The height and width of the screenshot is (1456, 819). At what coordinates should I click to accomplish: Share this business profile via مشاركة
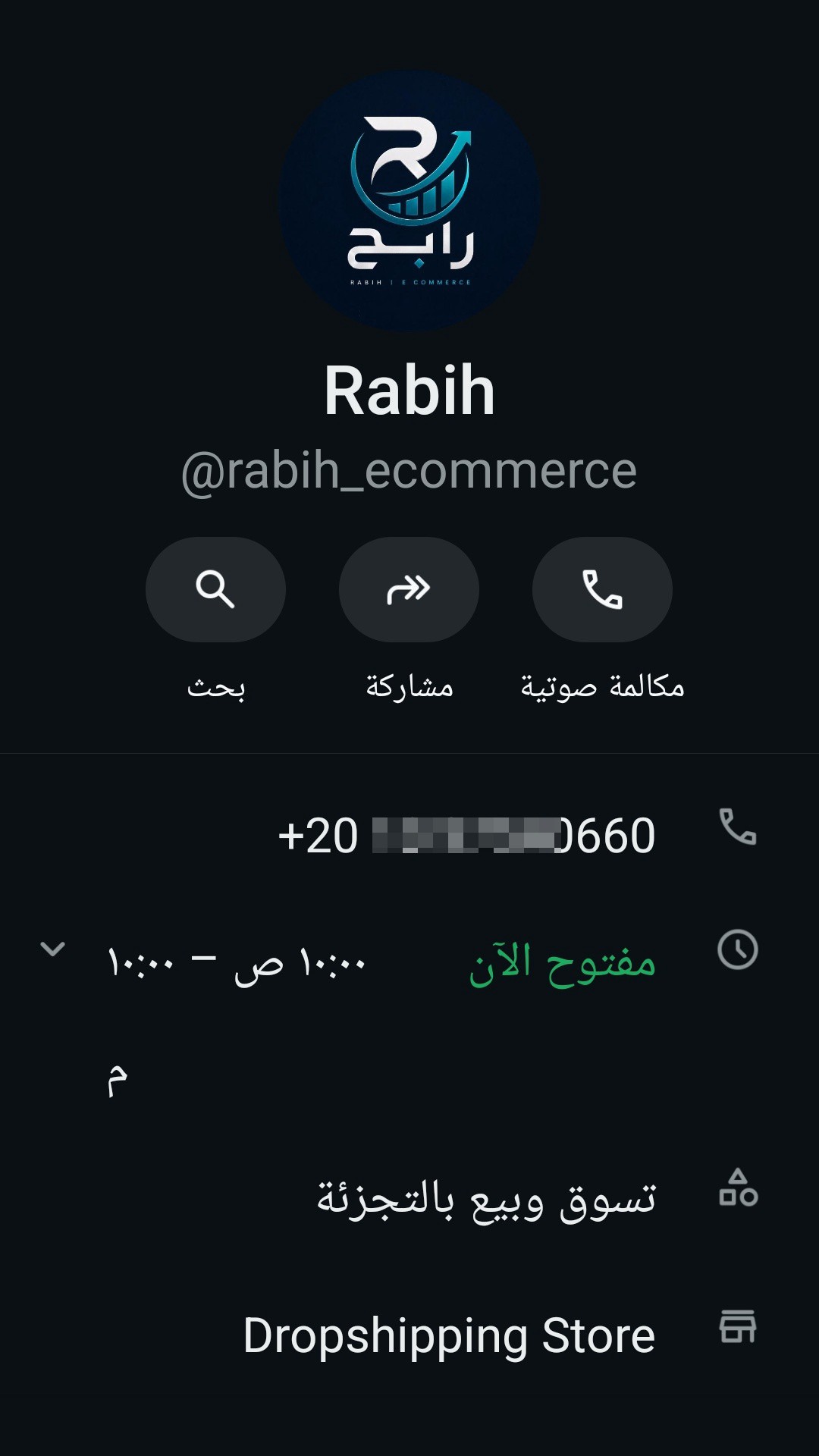click(409, 589)
